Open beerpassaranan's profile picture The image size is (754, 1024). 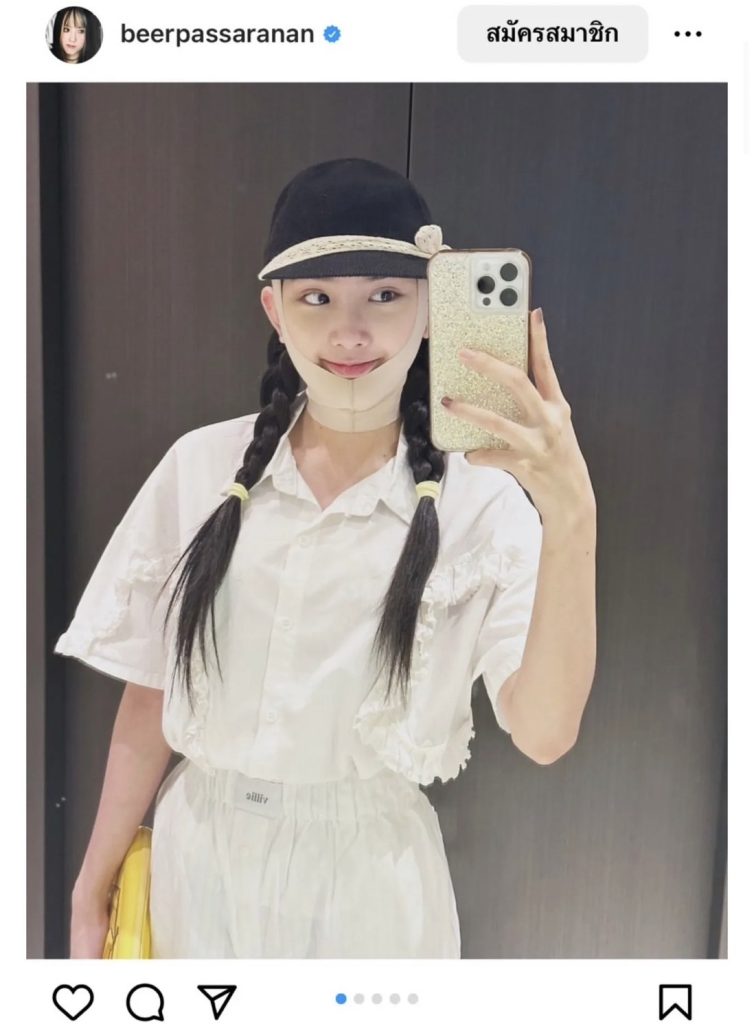[74, 34]
